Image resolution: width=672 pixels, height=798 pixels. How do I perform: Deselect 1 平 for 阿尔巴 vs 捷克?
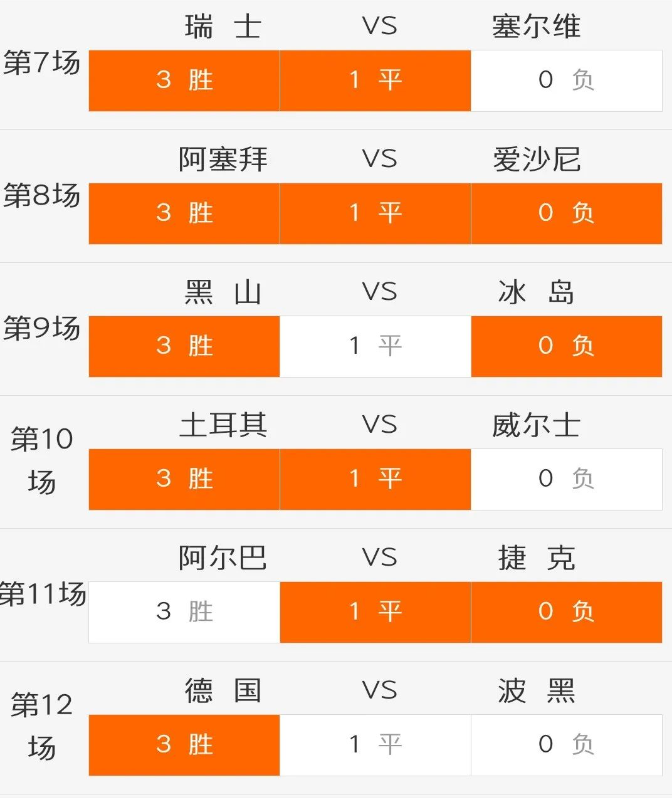375,611
